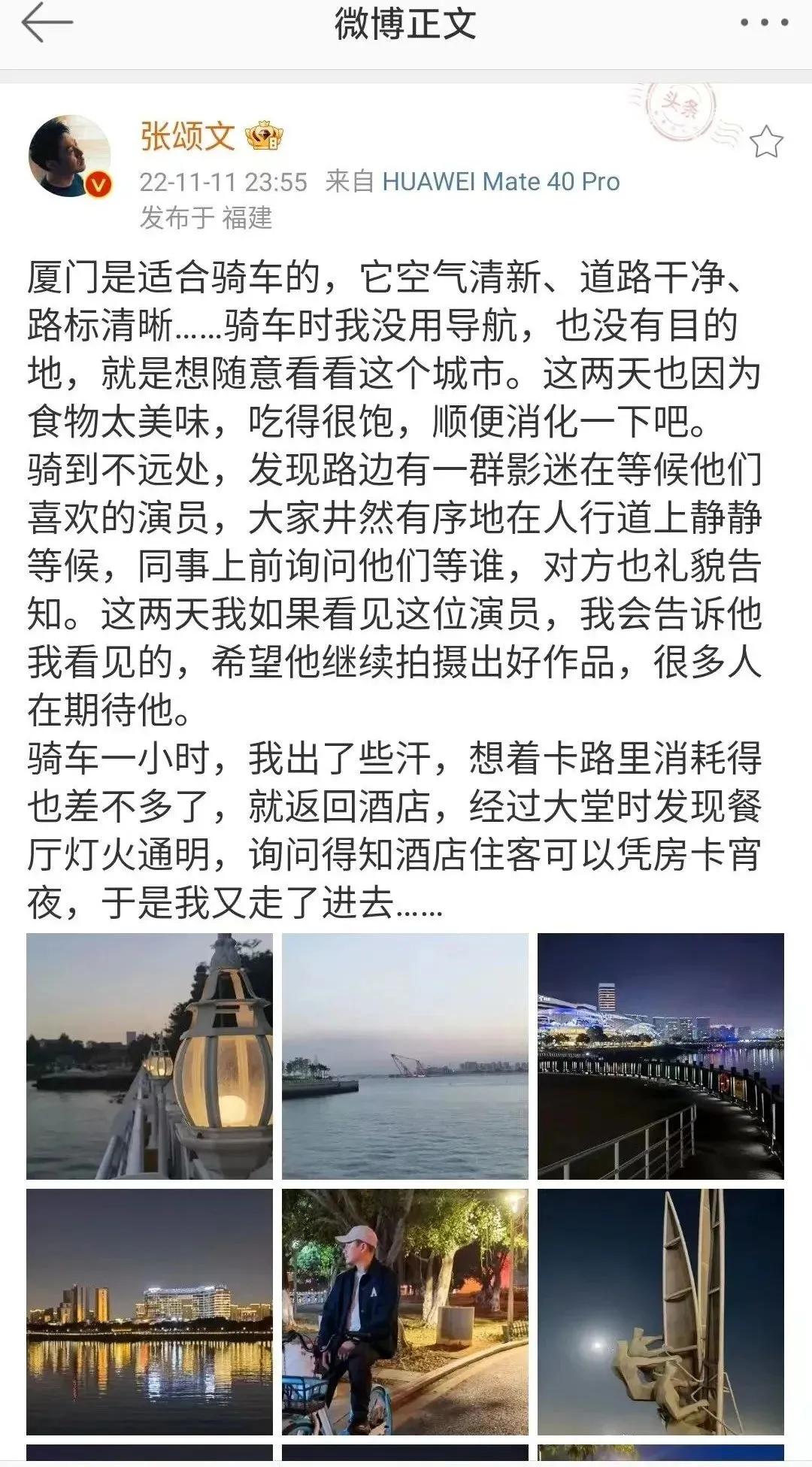Image resolution: width=812 pixels, height=1467 pixels.
Task: View the lantern railing photo
Action: point(149,1053)
